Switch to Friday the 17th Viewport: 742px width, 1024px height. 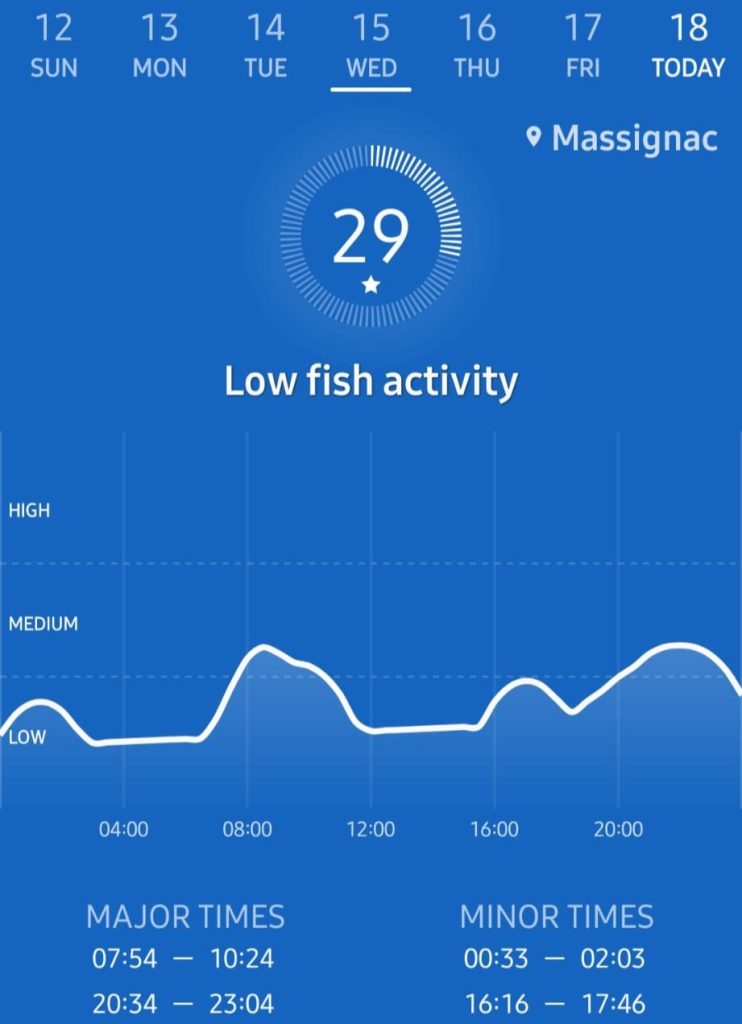tap(583, 46)
